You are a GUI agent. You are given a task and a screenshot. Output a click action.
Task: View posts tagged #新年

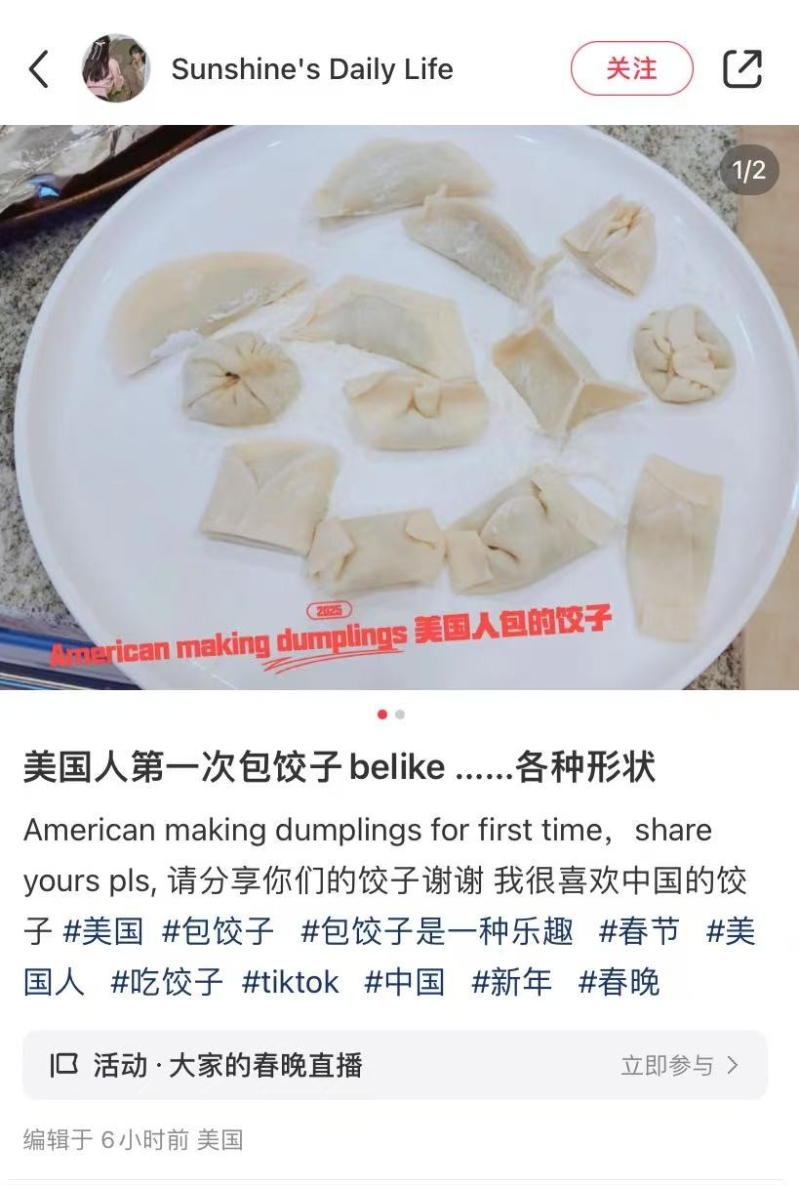[511, 982]
